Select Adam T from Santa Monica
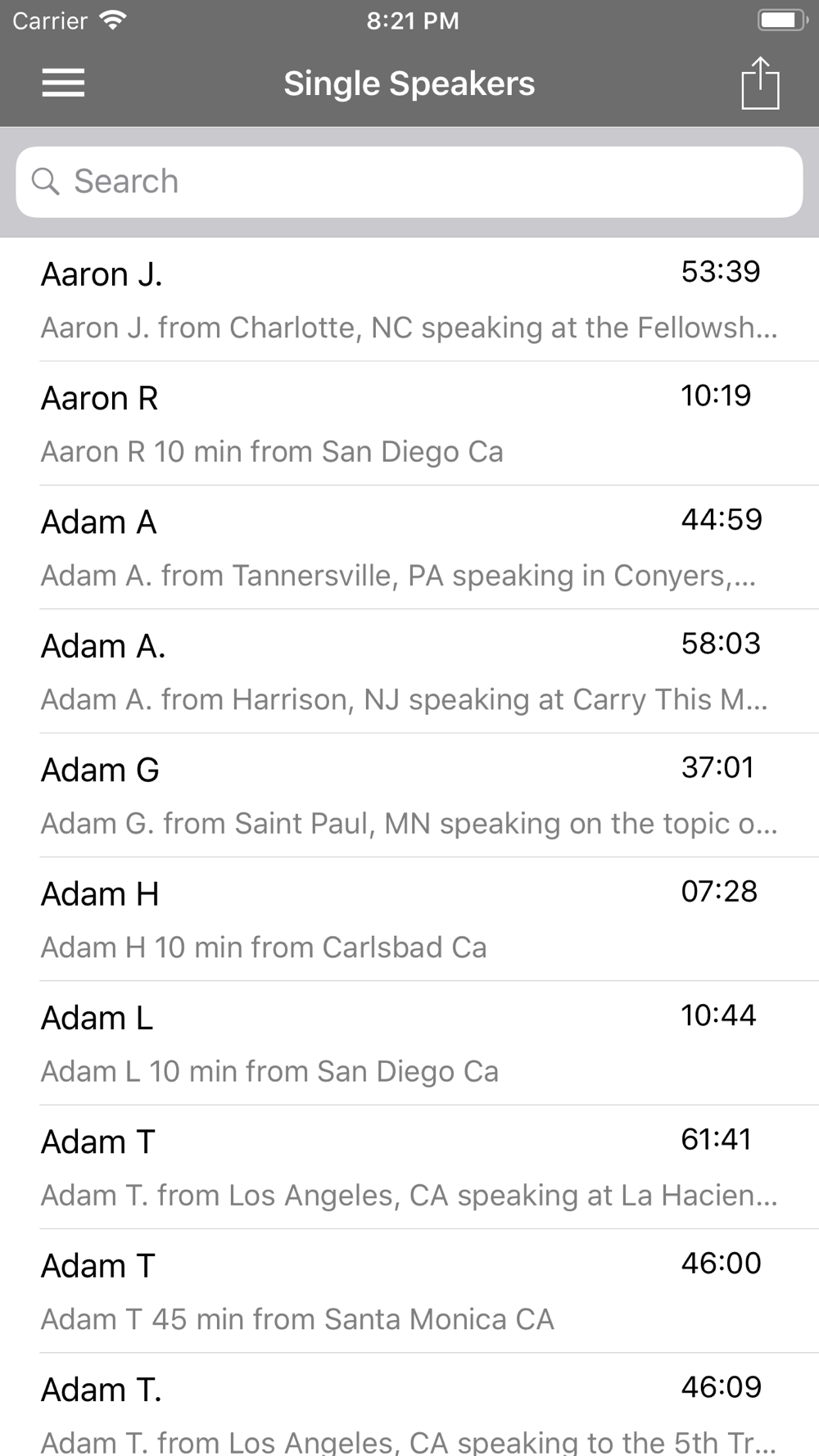The height and width of the screenshot is (1456, 819). (x=409, y=1291)
